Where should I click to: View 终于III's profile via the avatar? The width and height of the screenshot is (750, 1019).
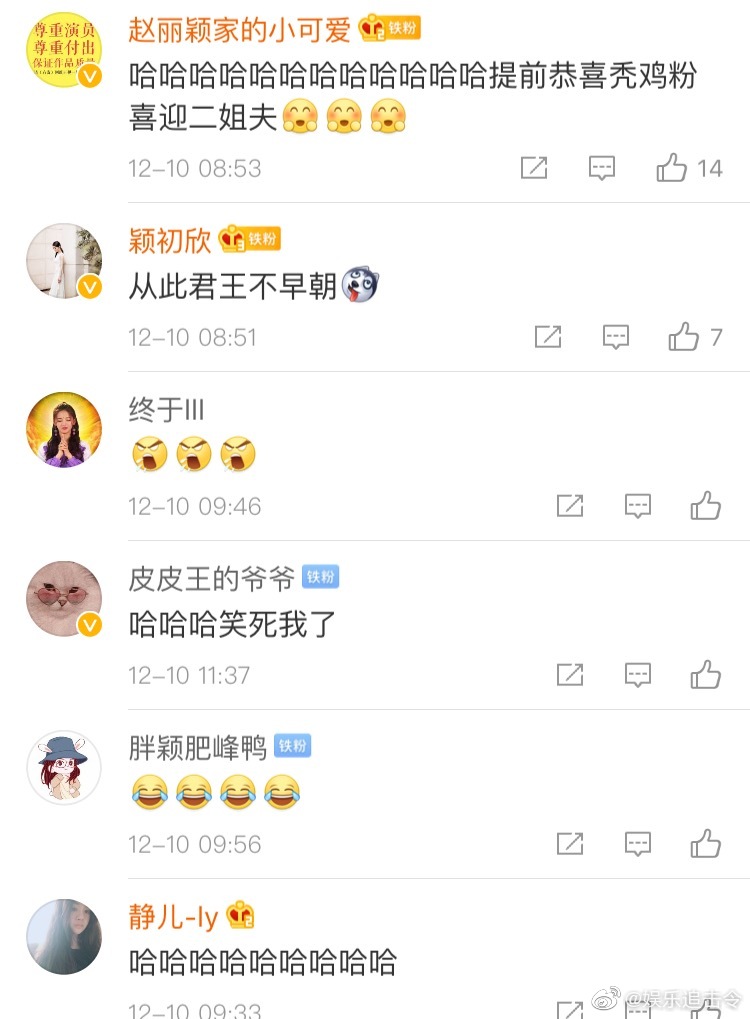[64, 430]
